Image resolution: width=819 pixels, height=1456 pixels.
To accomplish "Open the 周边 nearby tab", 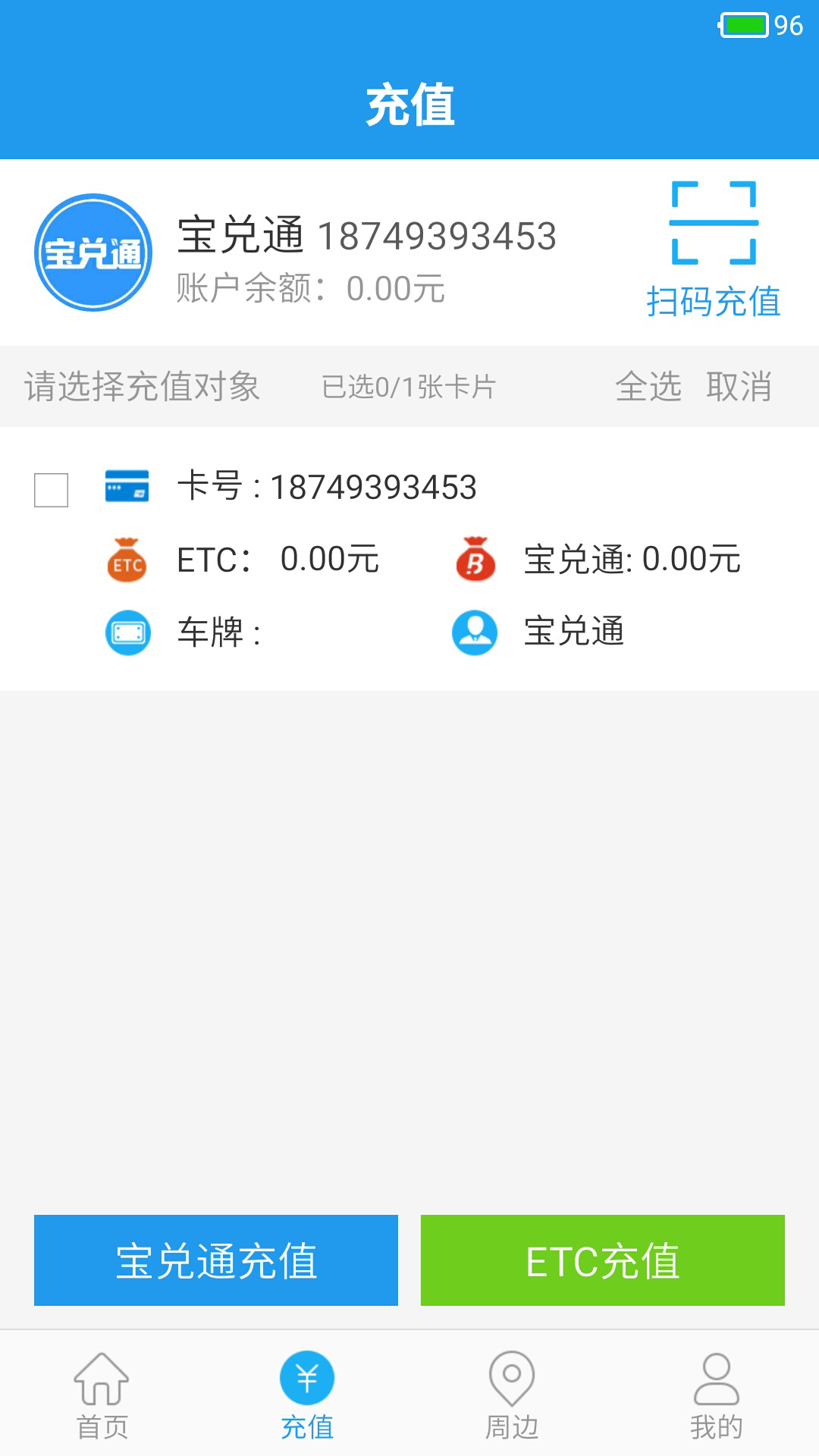I will pyautogui.click(x=512, y=1395).
